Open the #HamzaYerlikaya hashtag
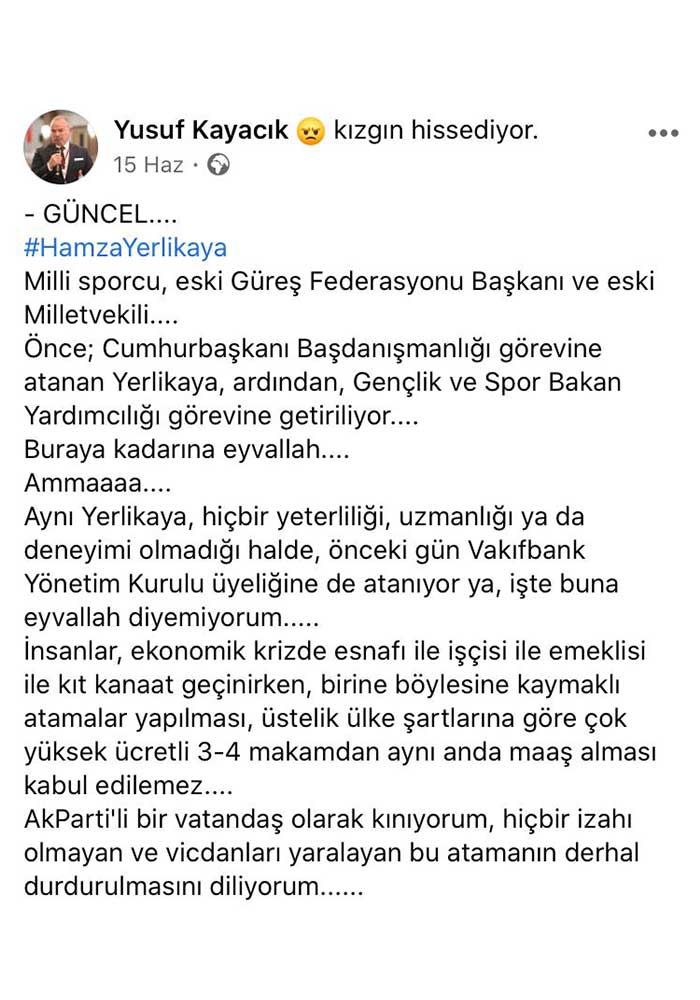The width and height of the screenshot is (700, 1000). click(125, 248)
